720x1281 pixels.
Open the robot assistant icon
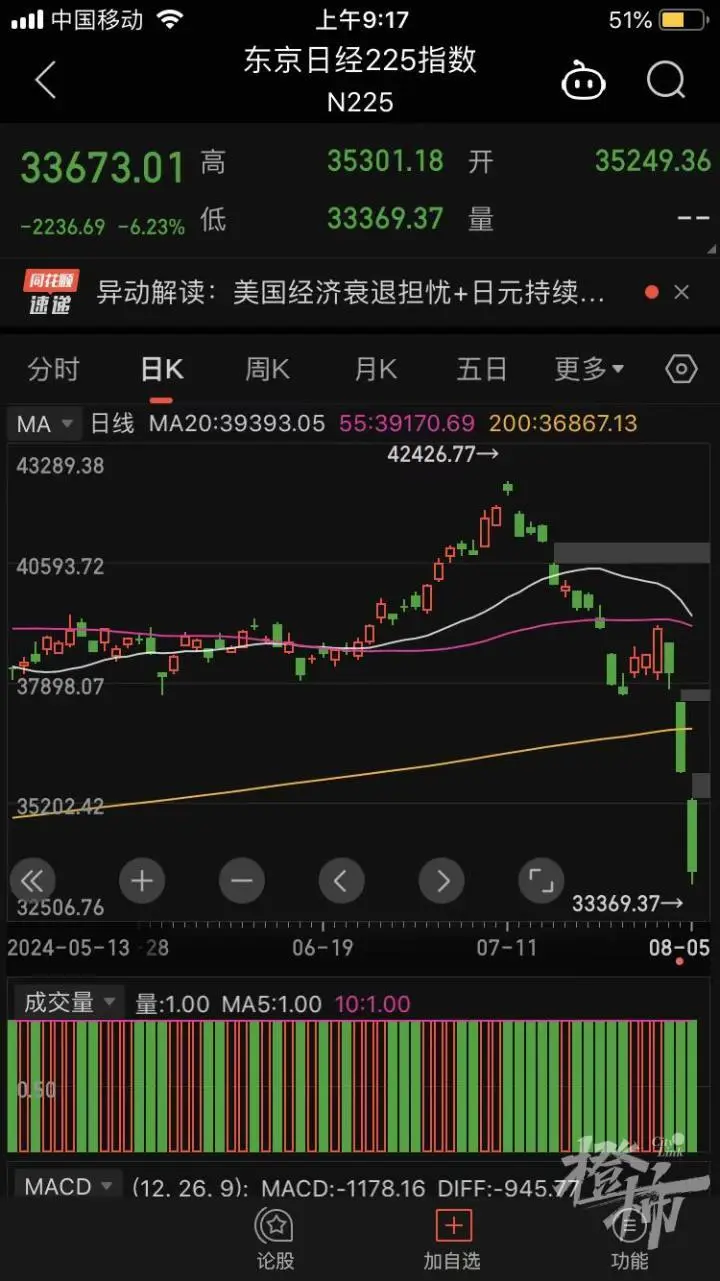point(583,81)
